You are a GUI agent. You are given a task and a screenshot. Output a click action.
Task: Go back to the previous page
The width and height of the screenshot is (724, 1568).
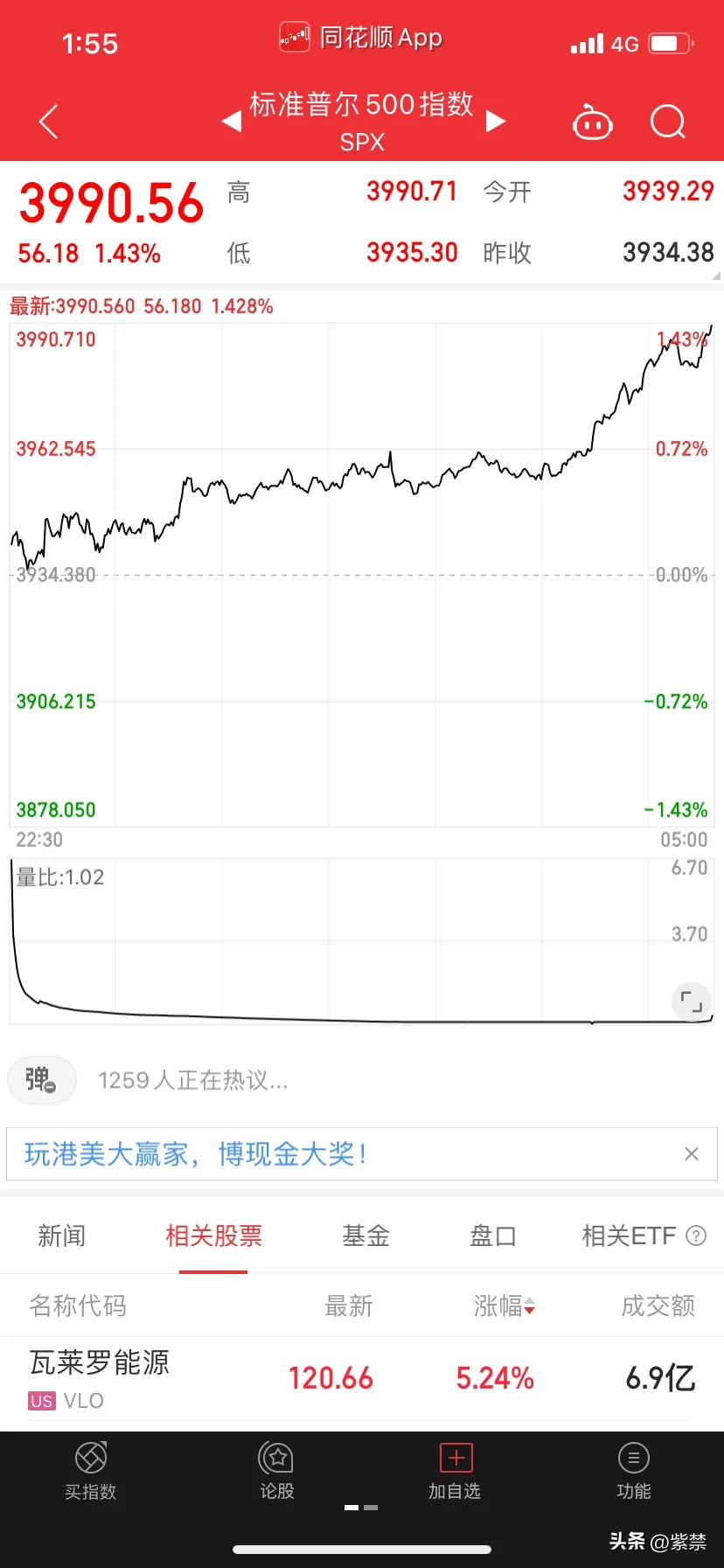pos(49,122)
